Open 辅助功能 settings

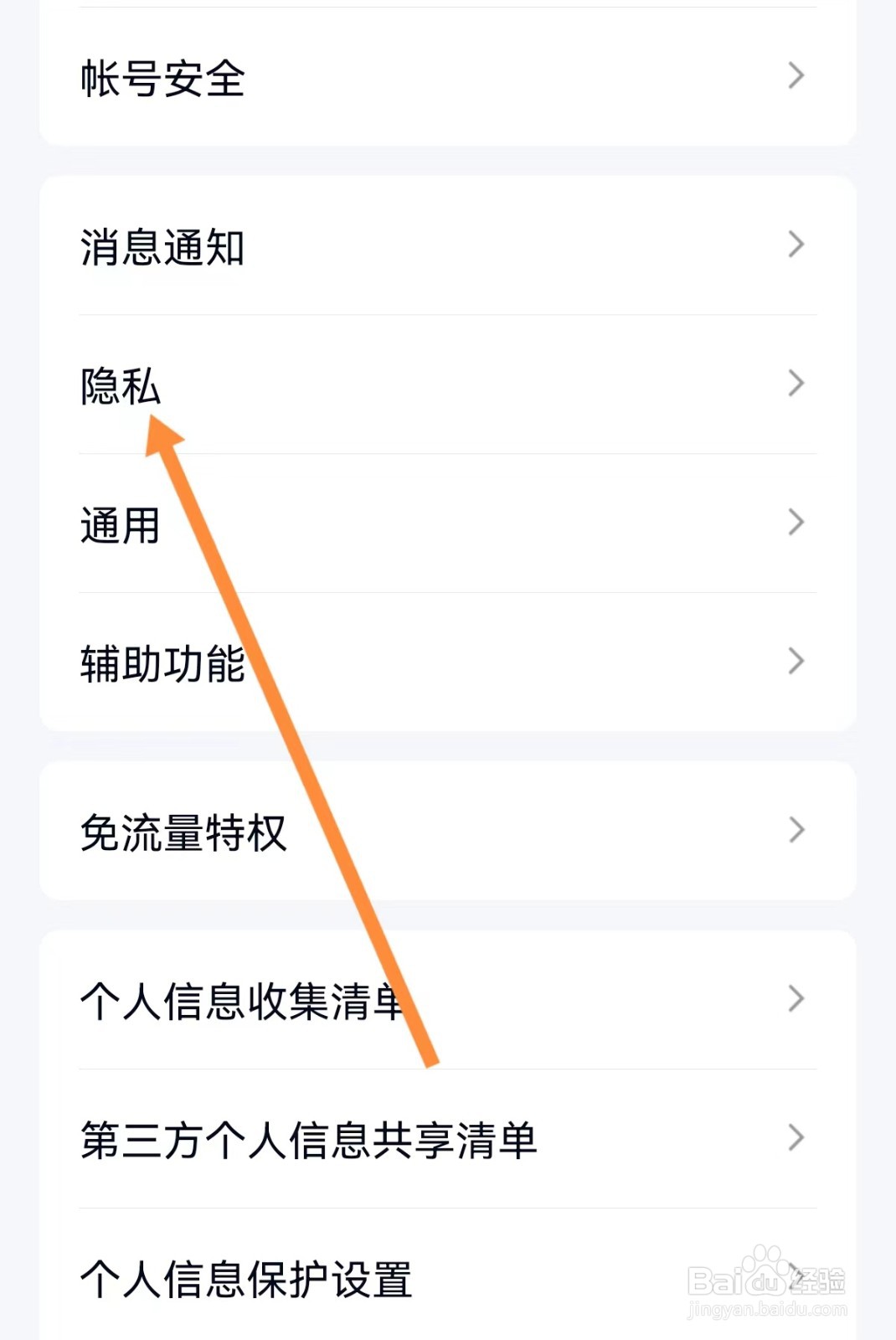point(162,663)
